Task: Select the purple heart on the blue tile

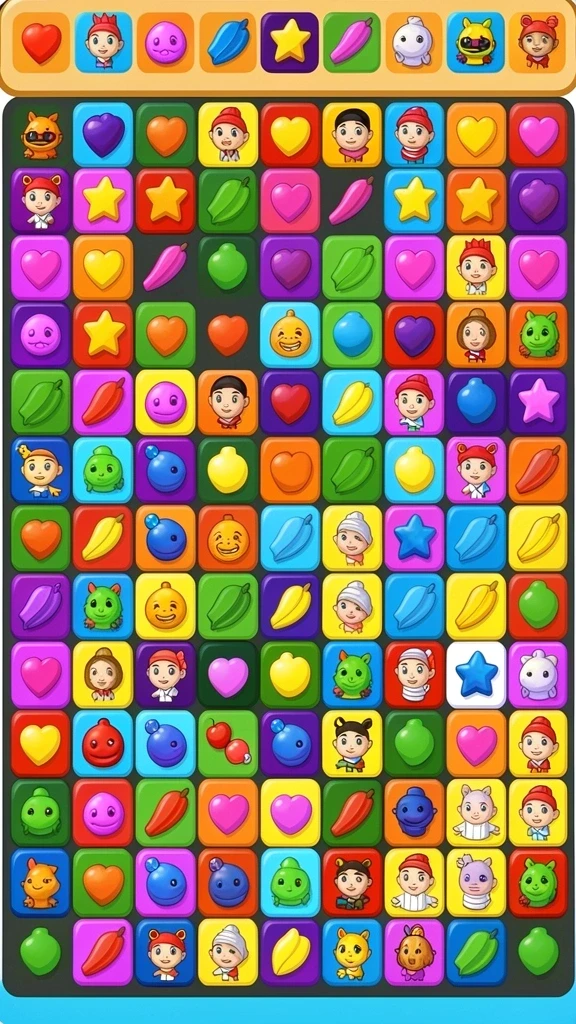Action: pos(103,135)
